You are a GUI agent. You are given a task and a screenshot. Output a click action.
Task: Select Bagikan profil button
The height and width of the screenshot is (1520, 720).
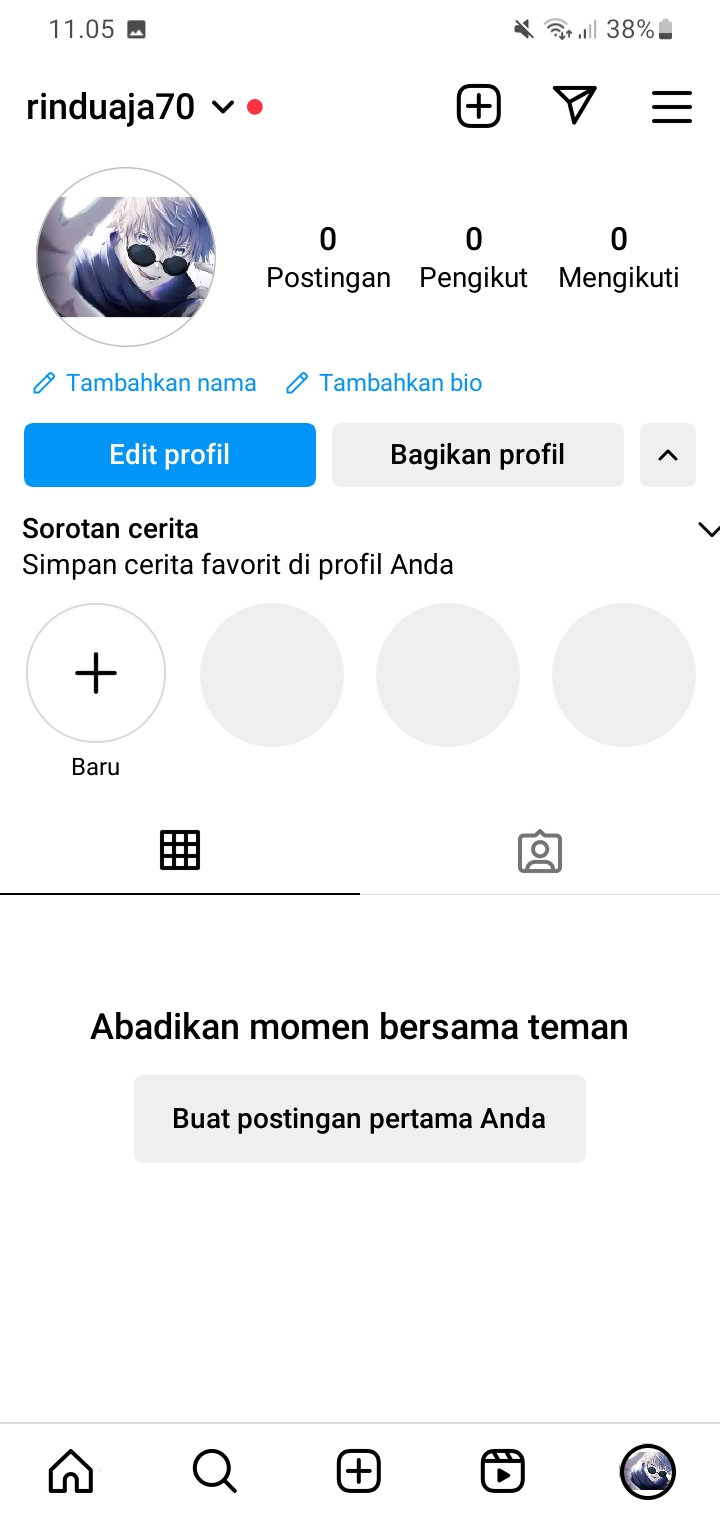[x=477, y=455]
